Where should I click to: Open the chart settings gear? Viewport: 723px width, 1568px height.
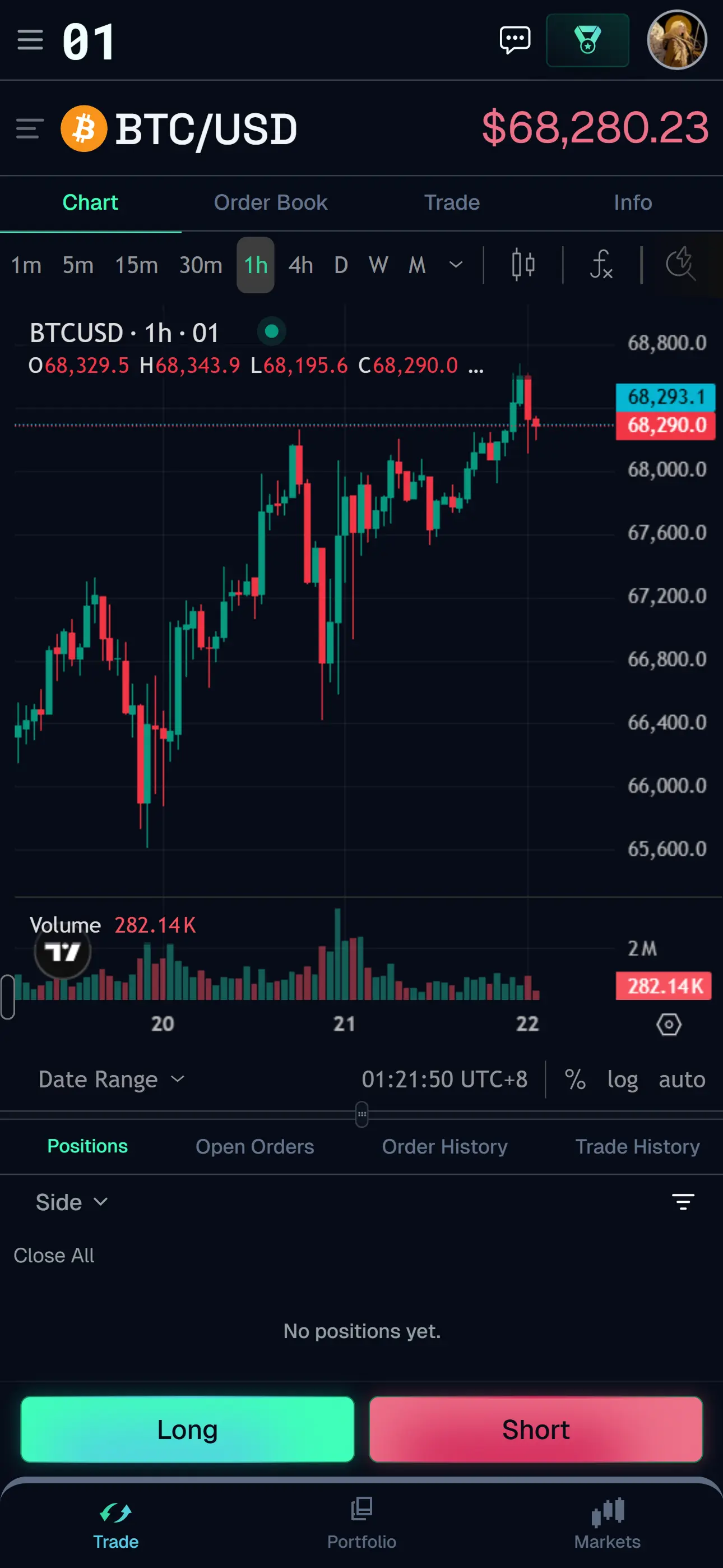(668, 1025)
